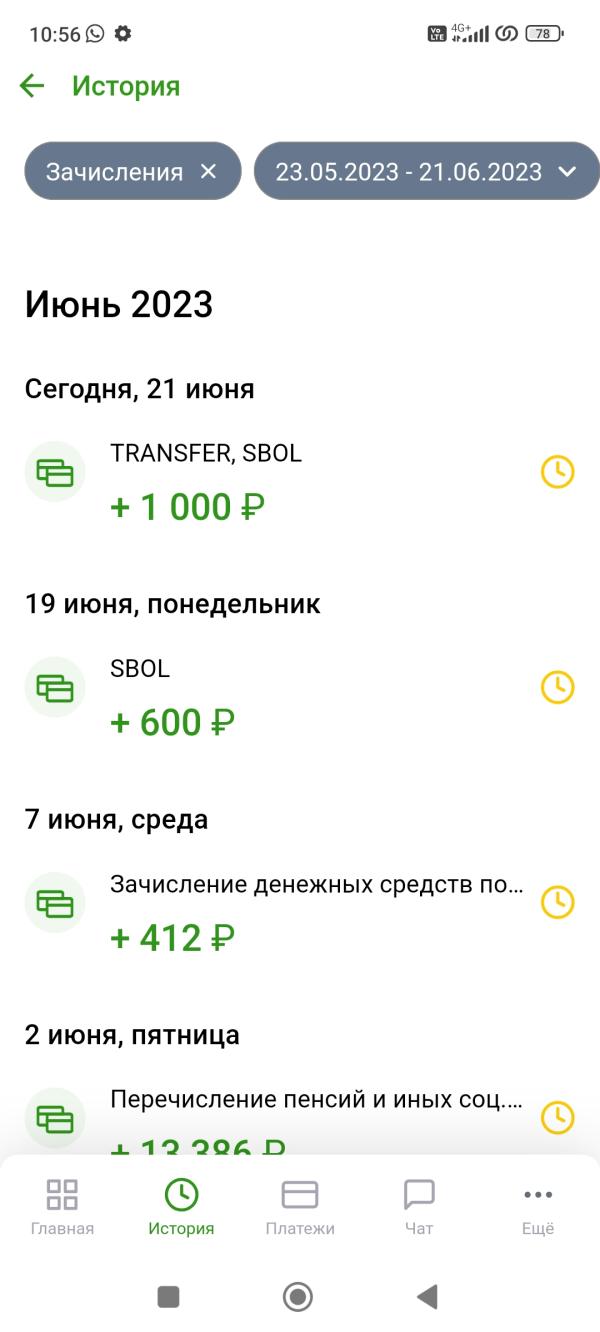Open the TRANSFER, SBOL +1 000 ₽ transaction
This screenshot has height=1332, width=600.
pyautogui.click(x=300, y=482)
